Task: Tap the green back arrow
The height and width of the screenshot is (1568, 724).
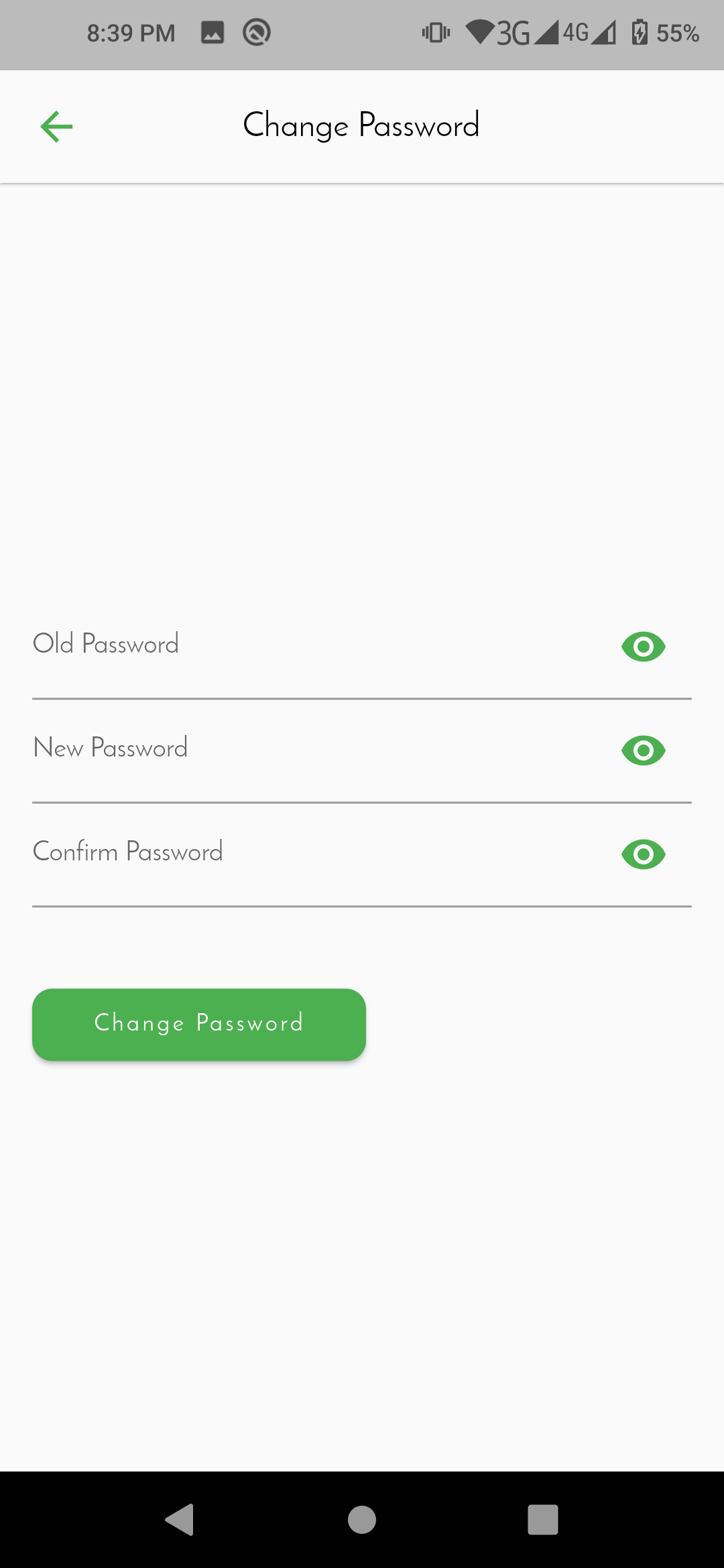Action: click(x=56, y=125)
